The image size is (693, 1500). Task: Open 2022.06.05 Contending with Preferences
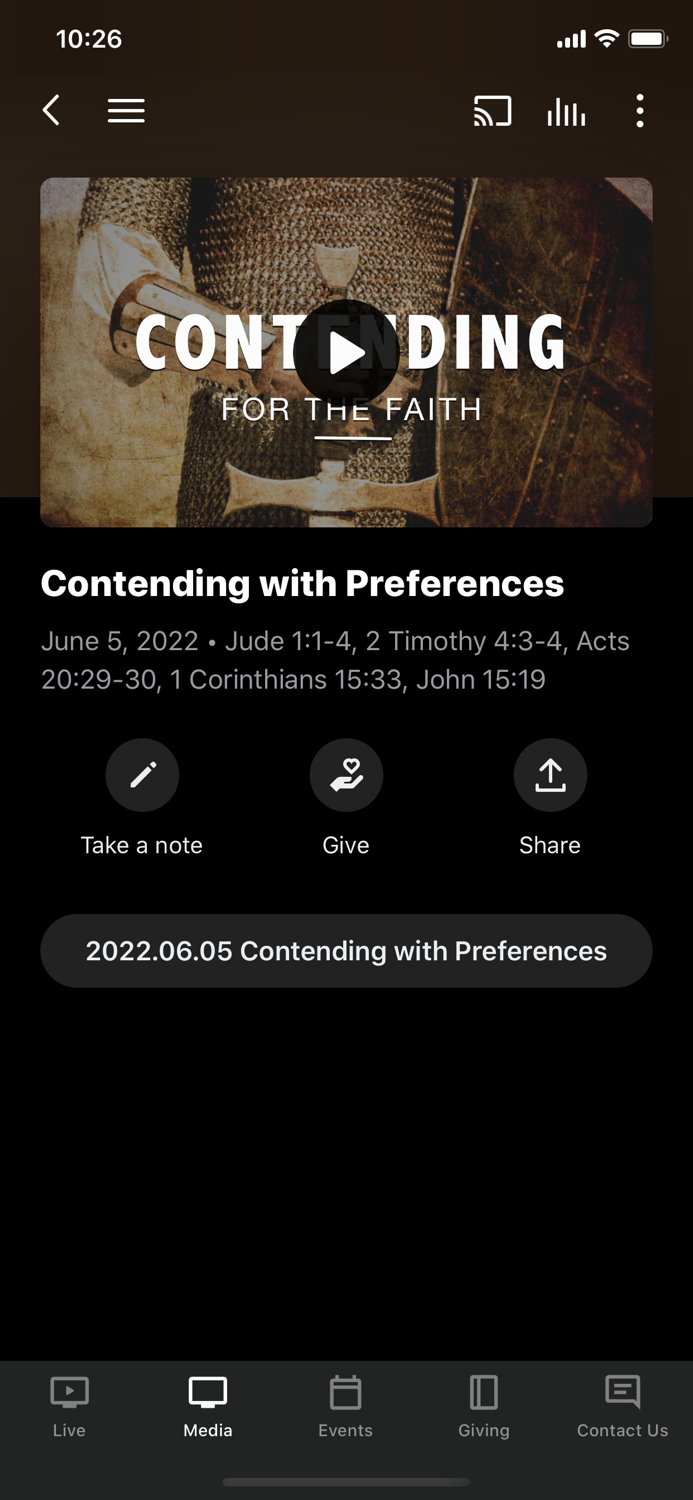(x=346, y=950)
